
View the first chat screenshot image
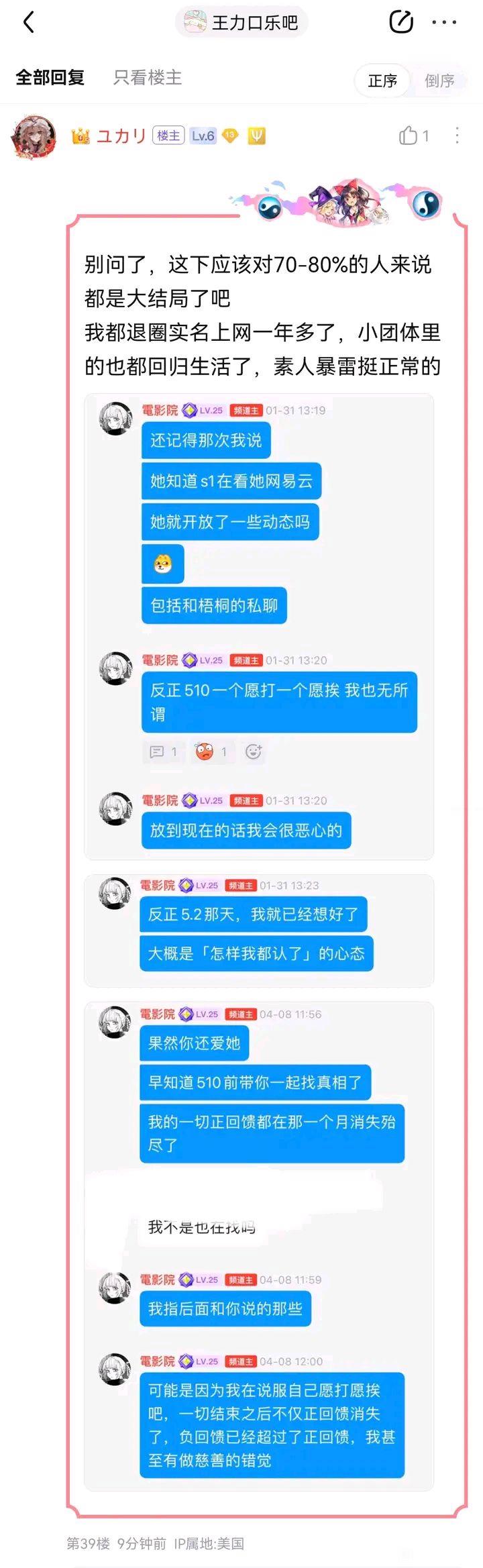pyautogui.click(x=258, y=626)
